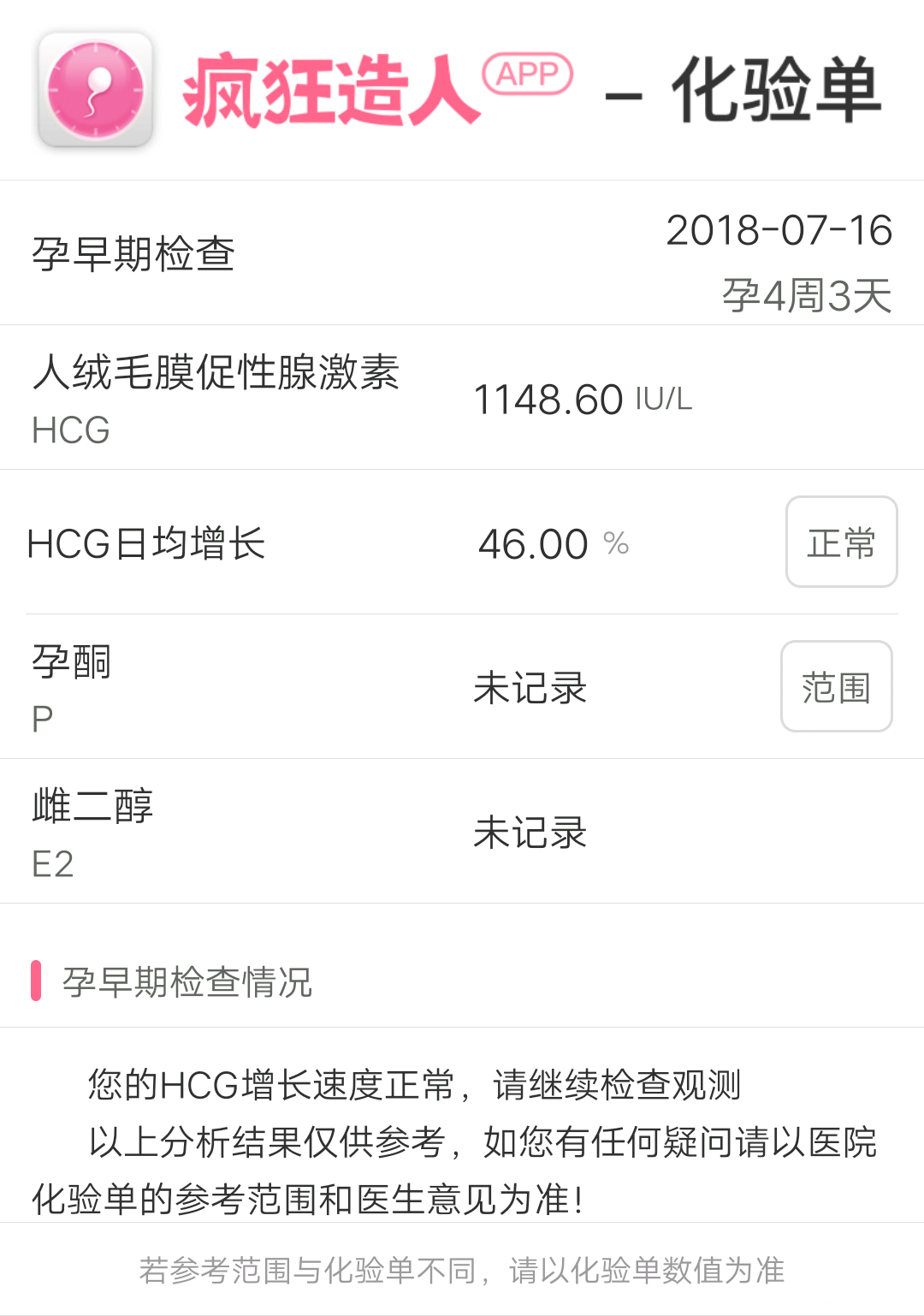Viewport: 924px width, 1316px height.
Task: Click the pink vertical bar before 孕早期检查情况
Action: 36,982
